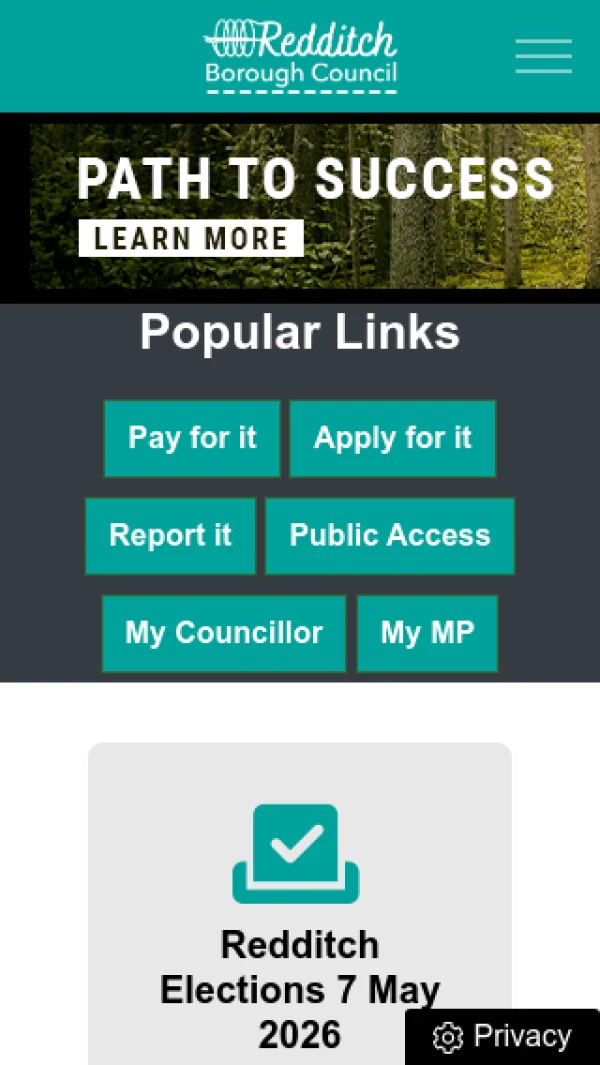Choose Report it
This screenshot has height=1065, width=600.
pos(171,536)
